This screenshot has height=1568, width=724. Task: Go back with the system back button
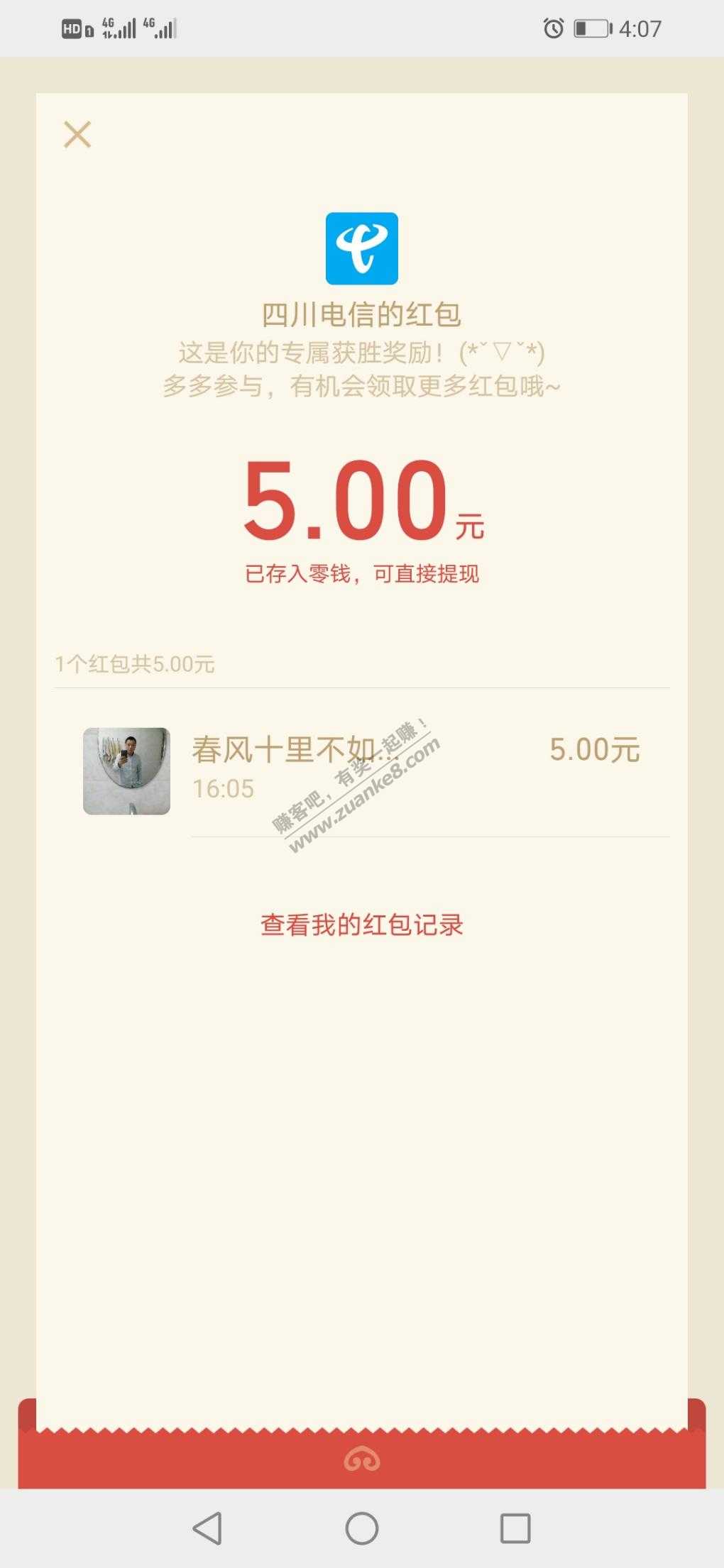pos(207,1528)
